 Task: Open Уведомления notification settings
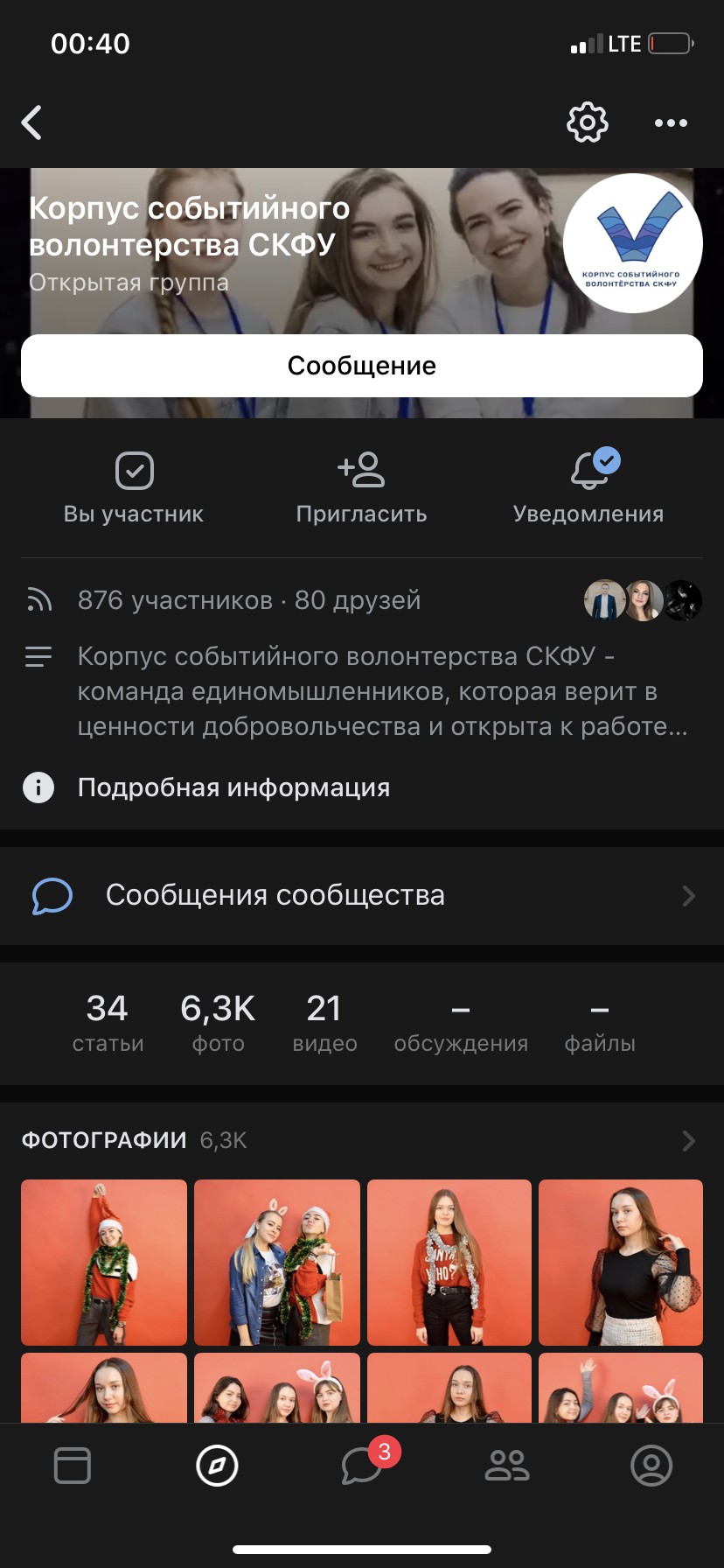click(588, 488)
